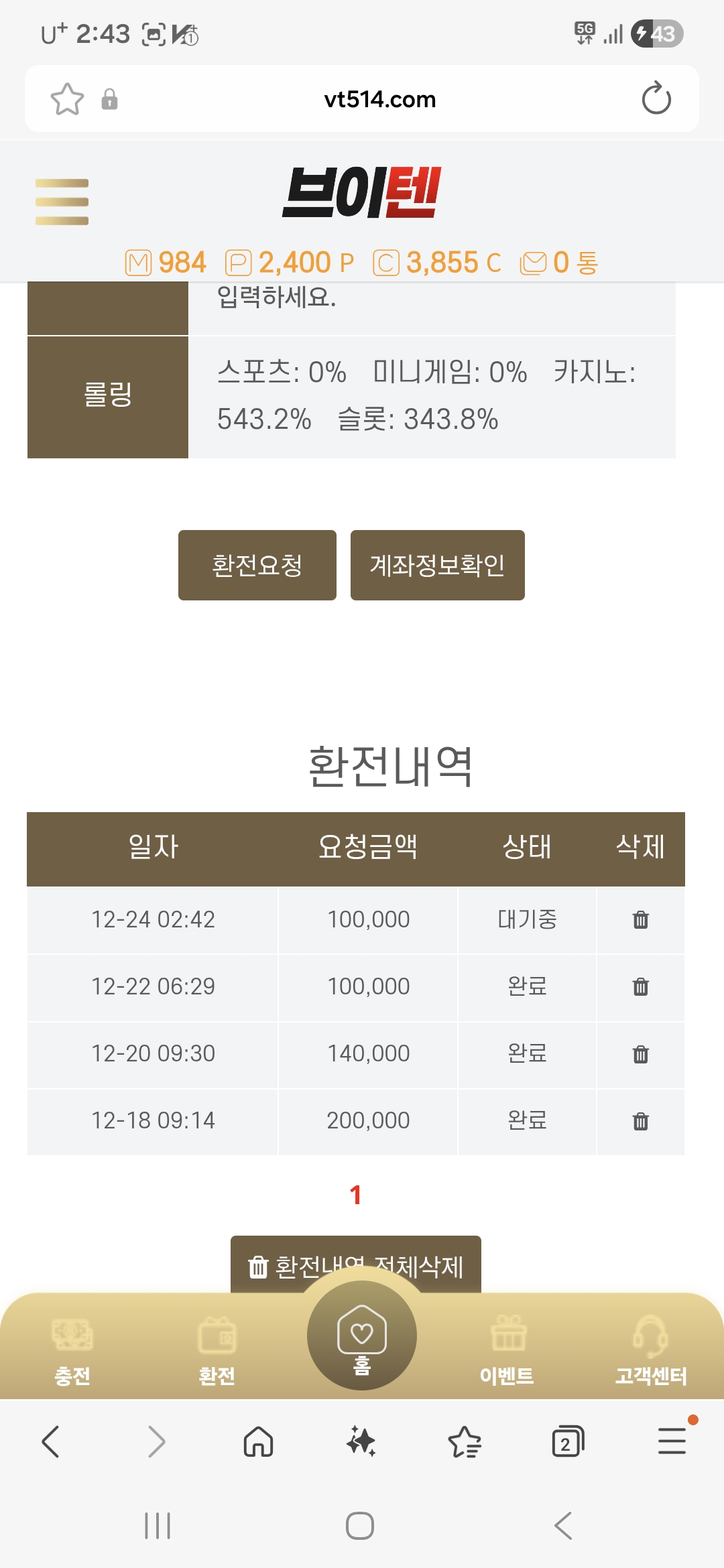This screenshot has width=724, height=1568.
Task: Tap the 환전요청 button
Action: pos(257,565)
